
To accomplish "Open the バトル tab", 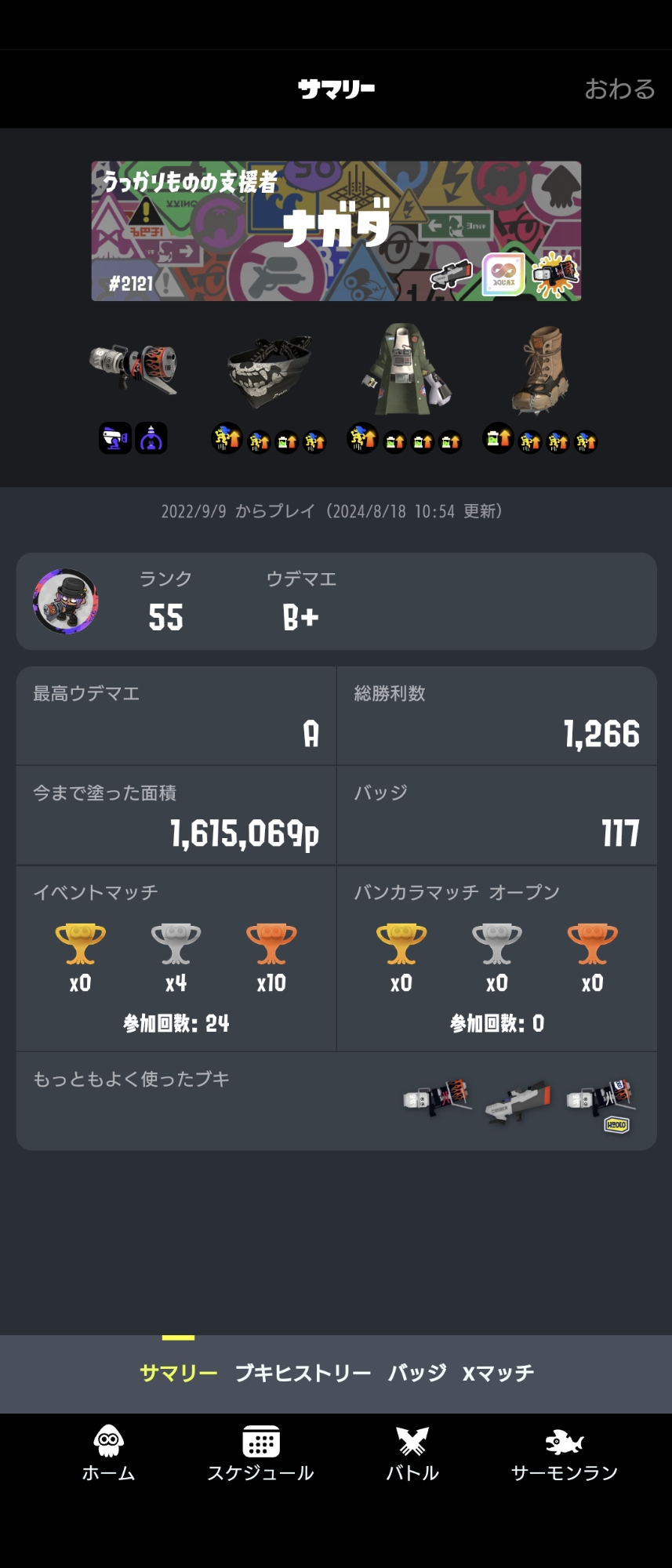I will click(412, 1454).
